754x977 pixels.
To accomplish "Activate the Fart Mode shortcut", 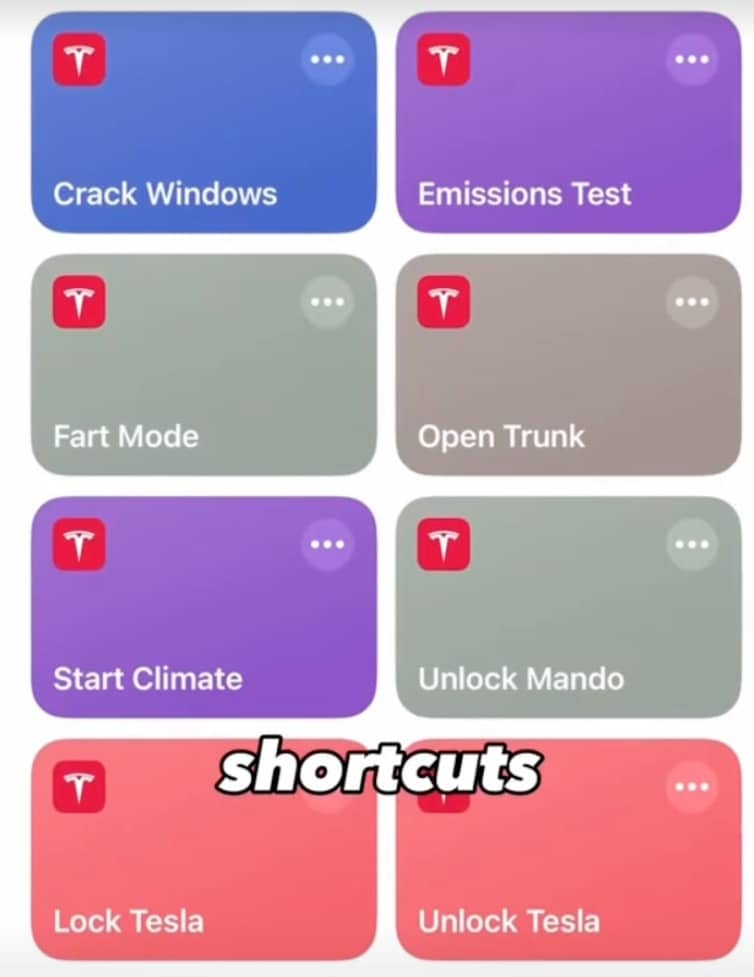I will 204,365.
